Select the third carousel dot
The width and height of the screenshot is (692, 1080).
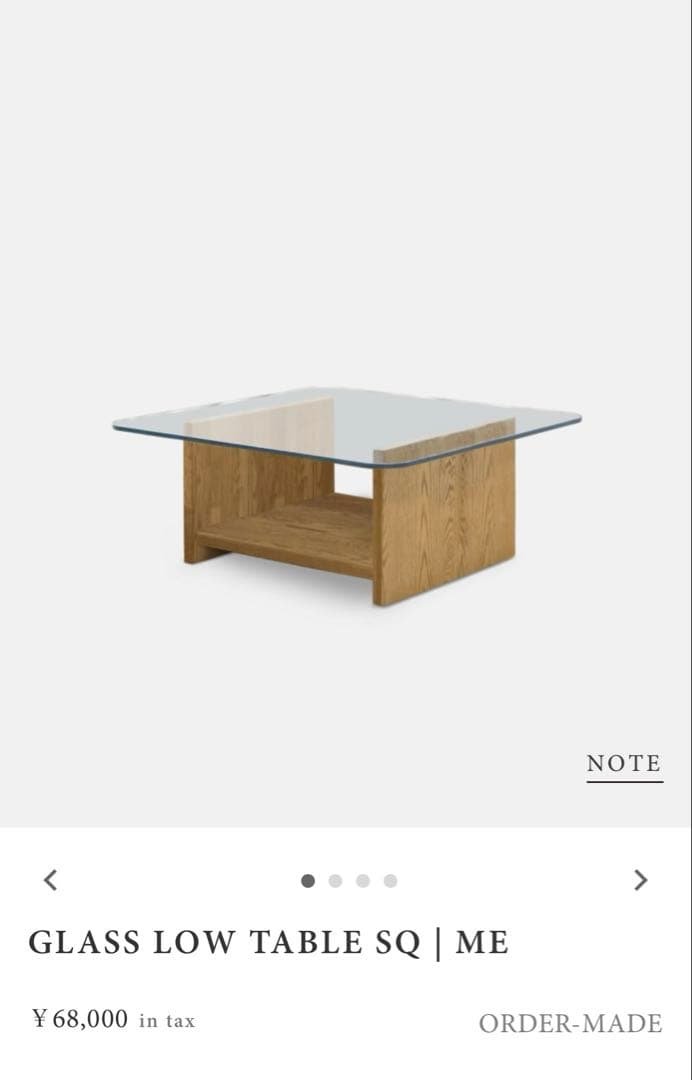(363, 881)
